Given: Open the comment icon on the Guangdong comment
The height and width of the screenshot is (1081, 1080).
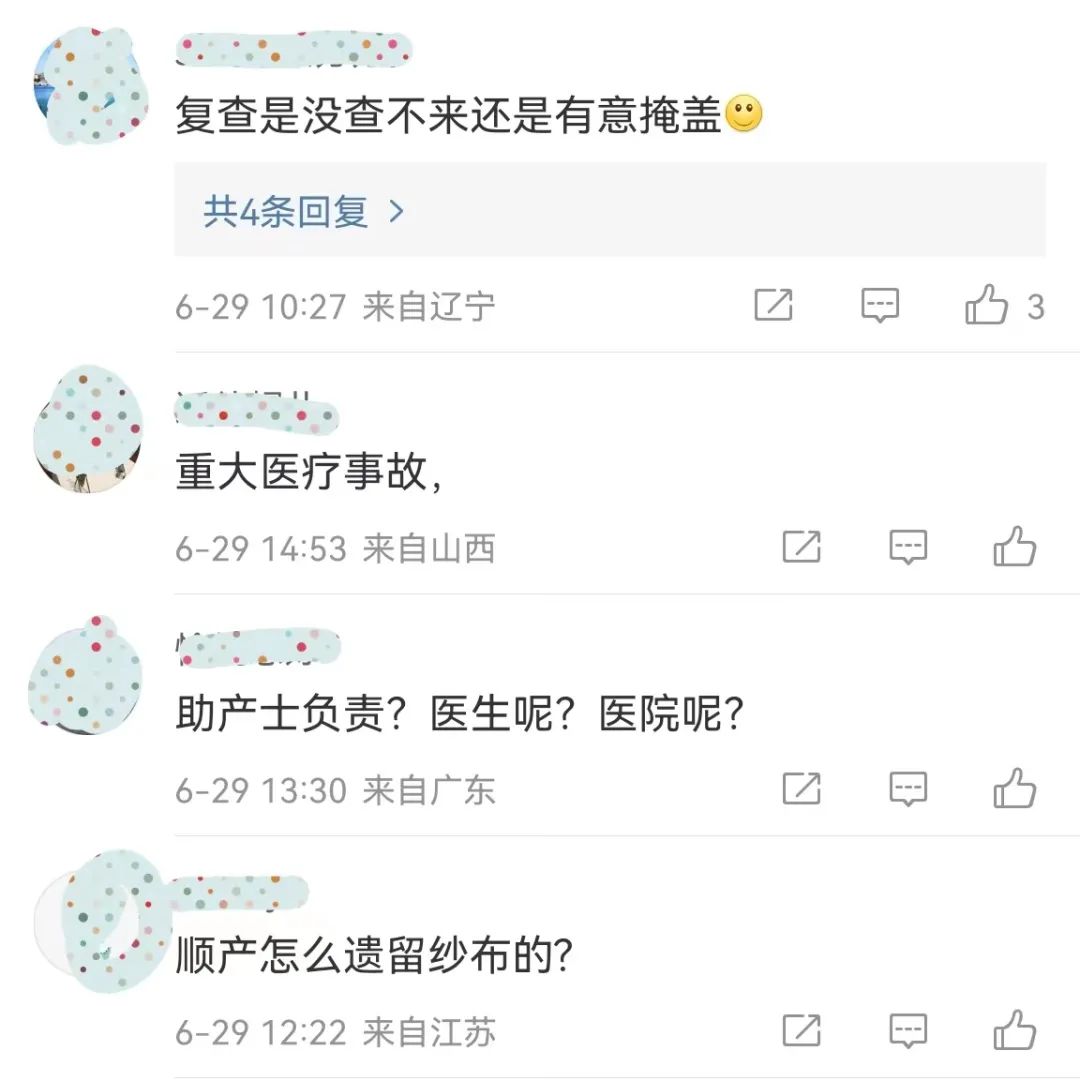Looking at the screenshot, I should pyautogui.click(x=908, y=789).
